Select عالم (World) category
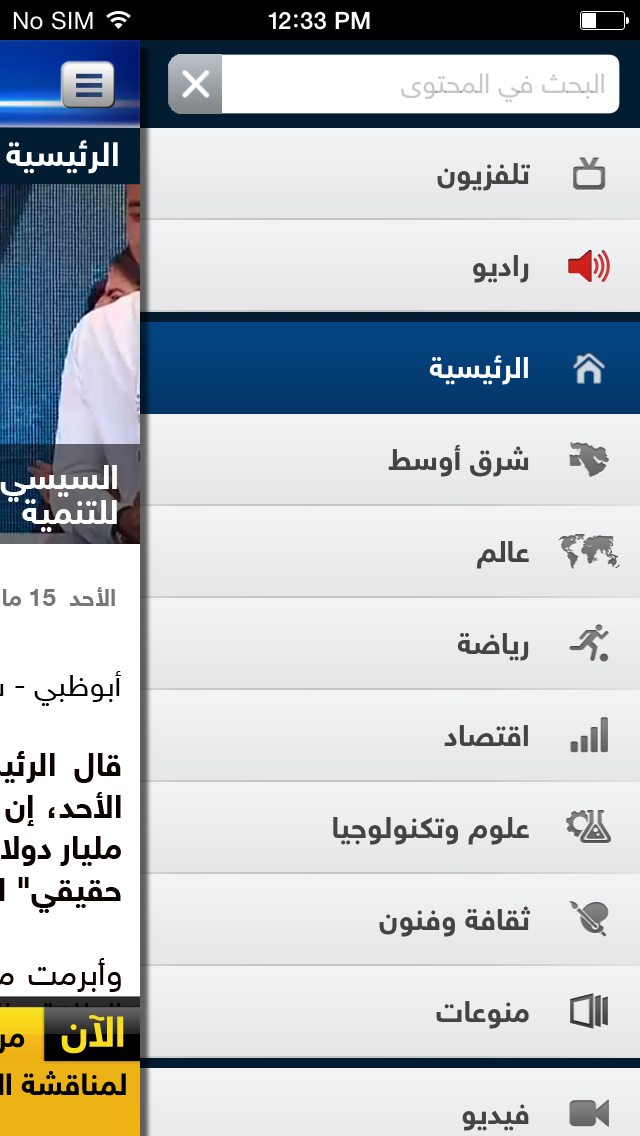The width and height of the screenshot is (640, 1136). tap(390, 553)
